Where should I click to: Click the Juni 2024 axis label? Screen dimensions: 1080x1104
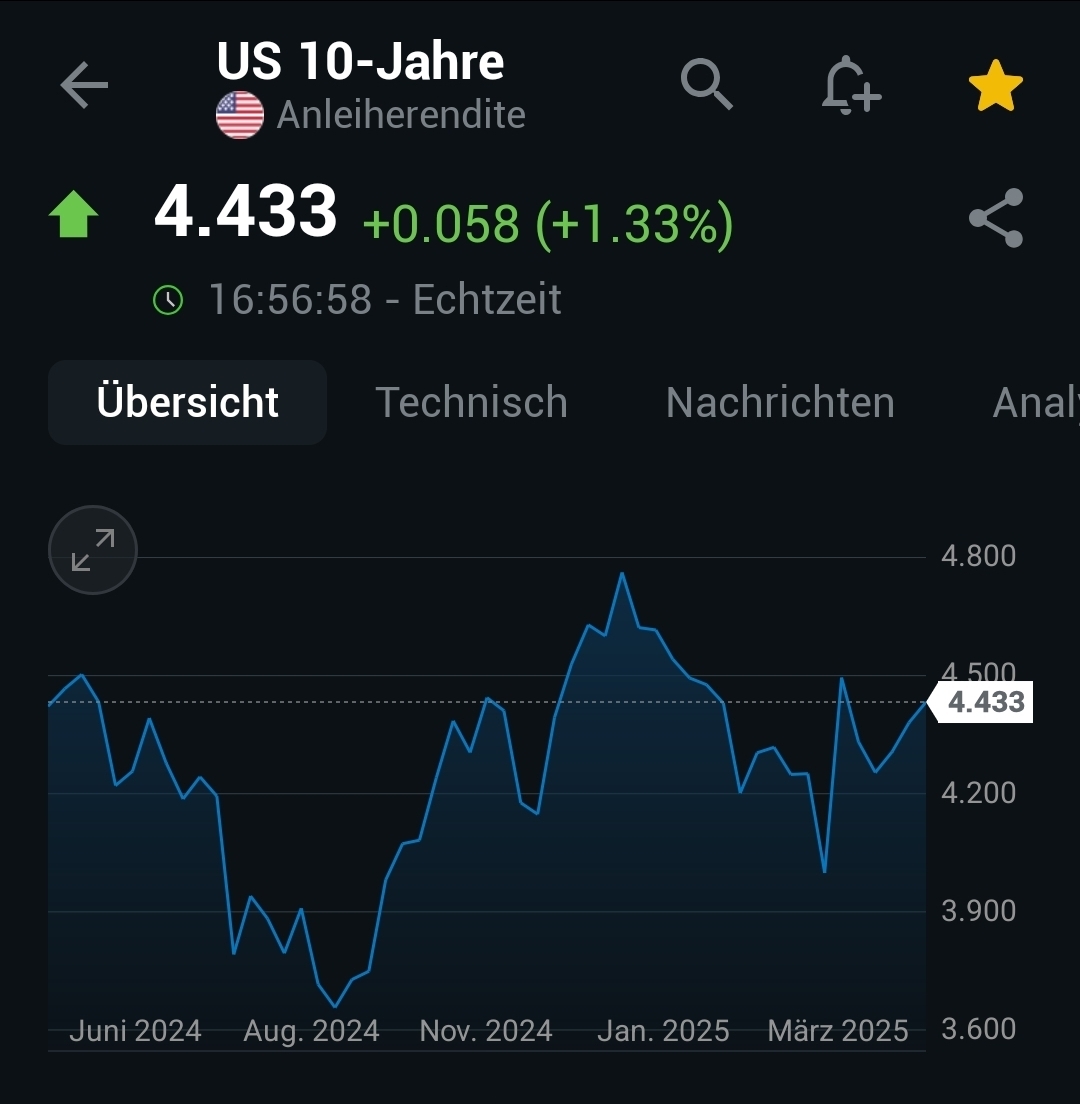coord(135,1030)
